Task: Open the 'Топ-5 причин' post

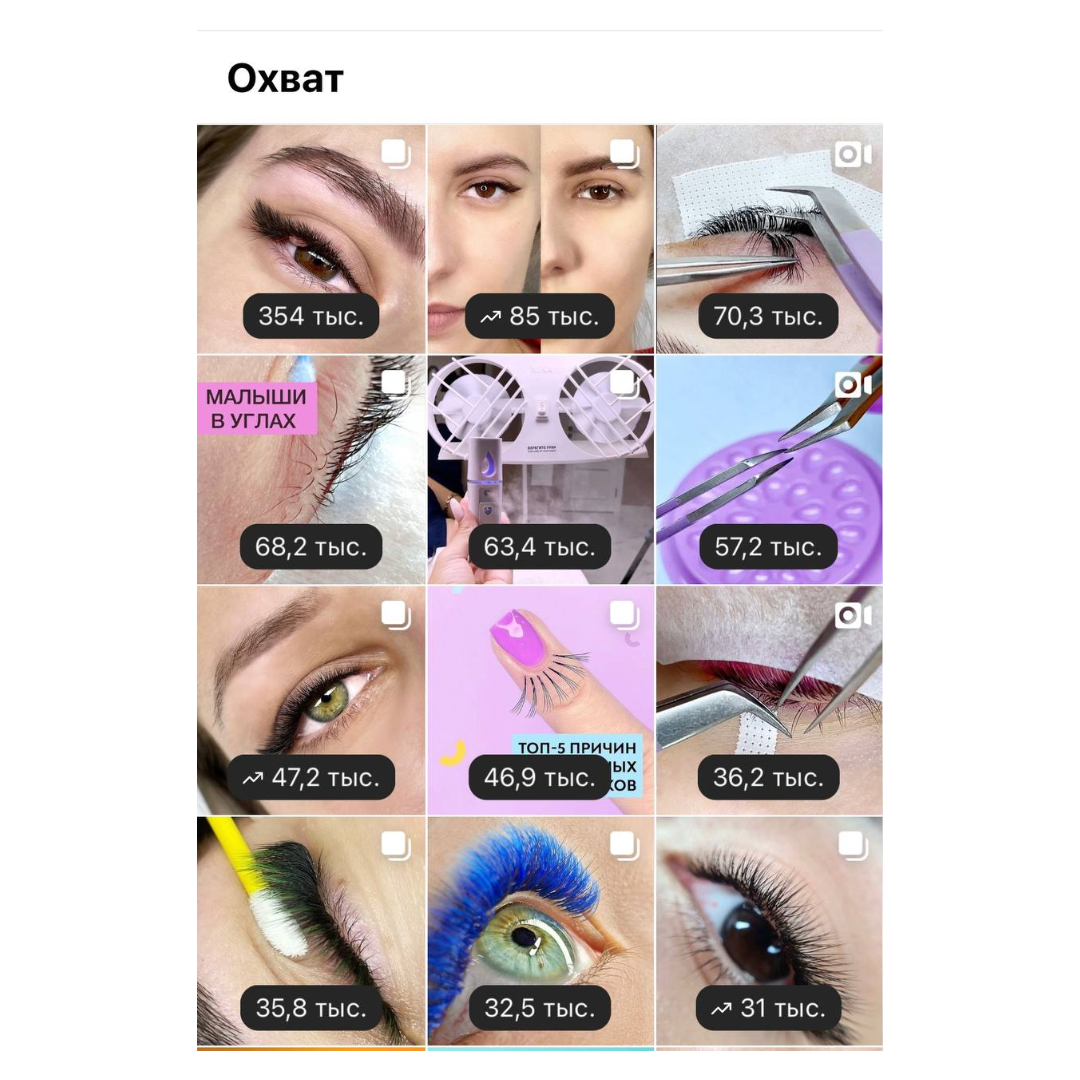Action: 540,700
